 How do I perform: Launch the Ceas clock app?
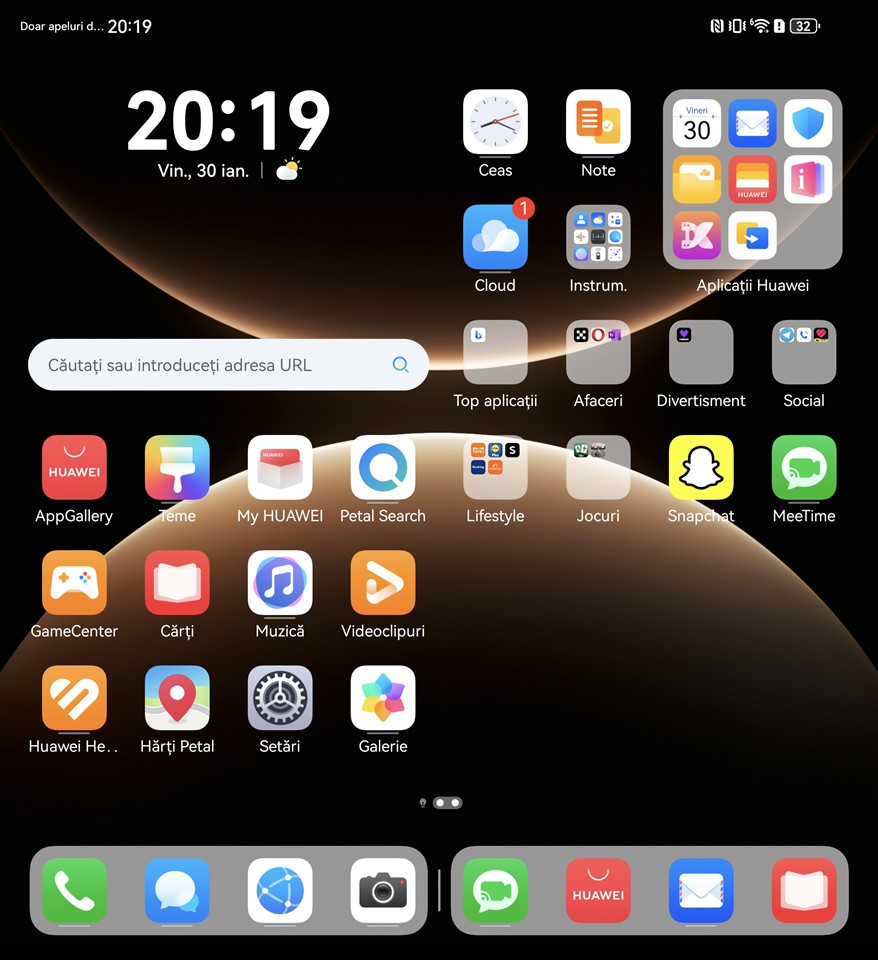(x=495, y=122)
